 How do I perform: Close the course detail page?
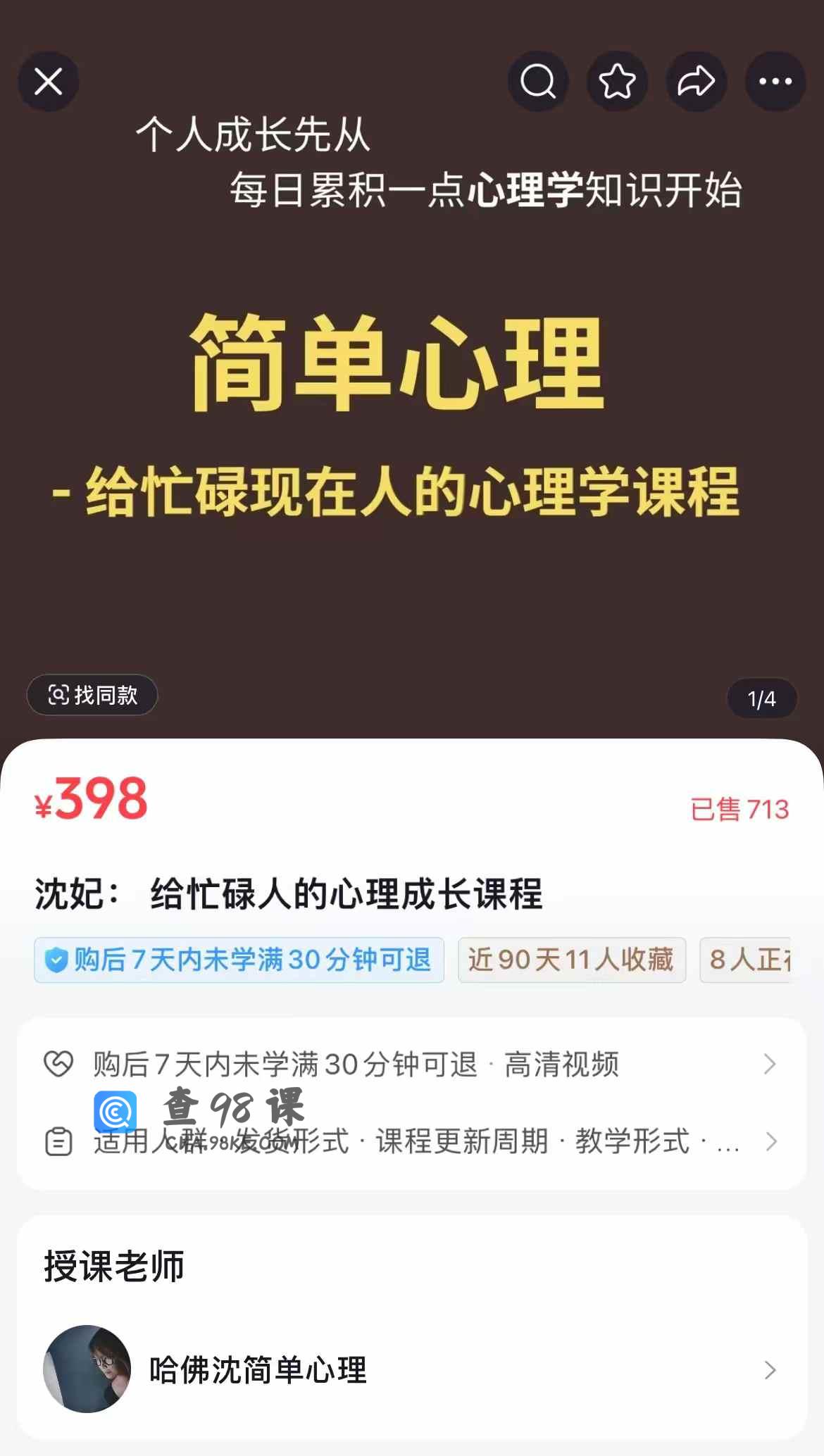point(49,82)
